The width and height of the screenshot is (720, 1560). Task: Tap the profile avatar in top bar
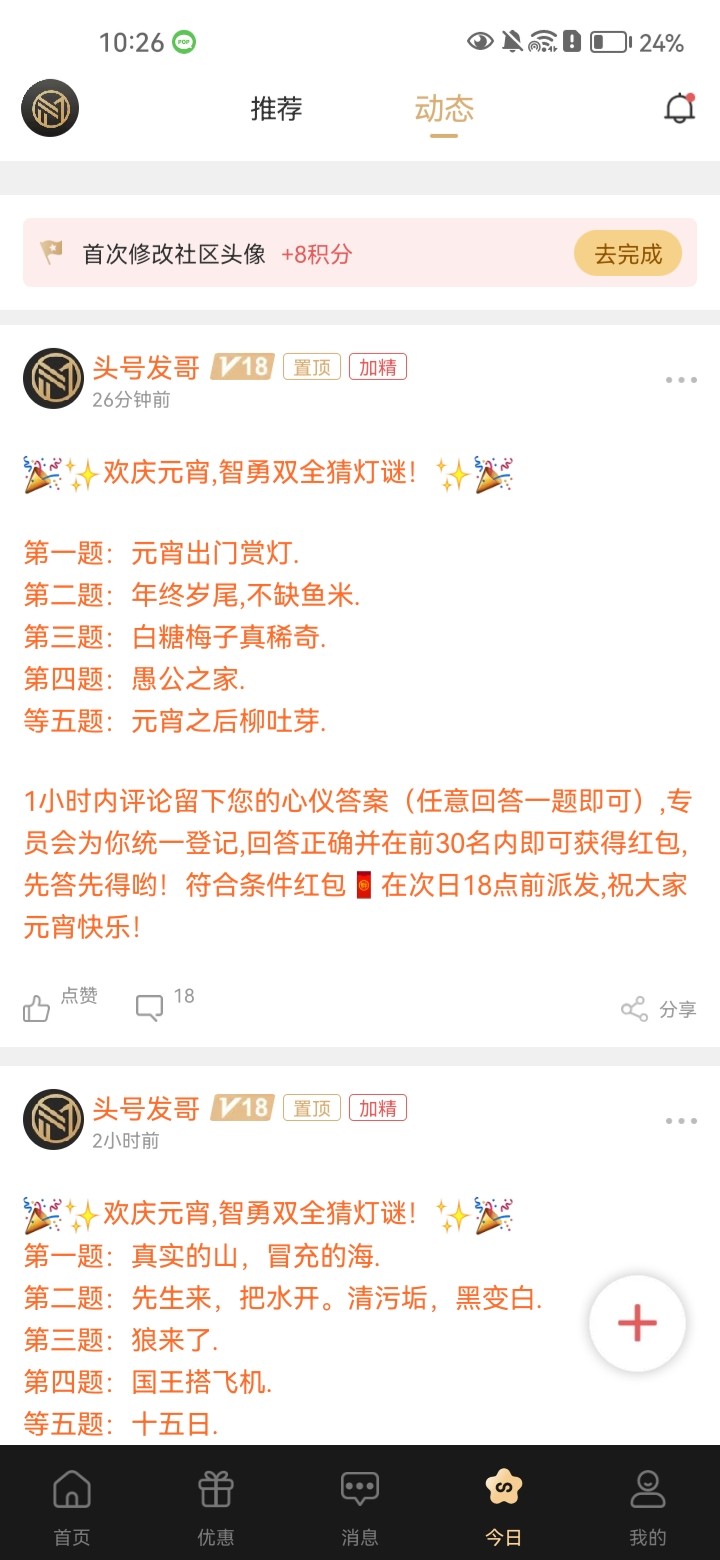[x=50, y=108]
